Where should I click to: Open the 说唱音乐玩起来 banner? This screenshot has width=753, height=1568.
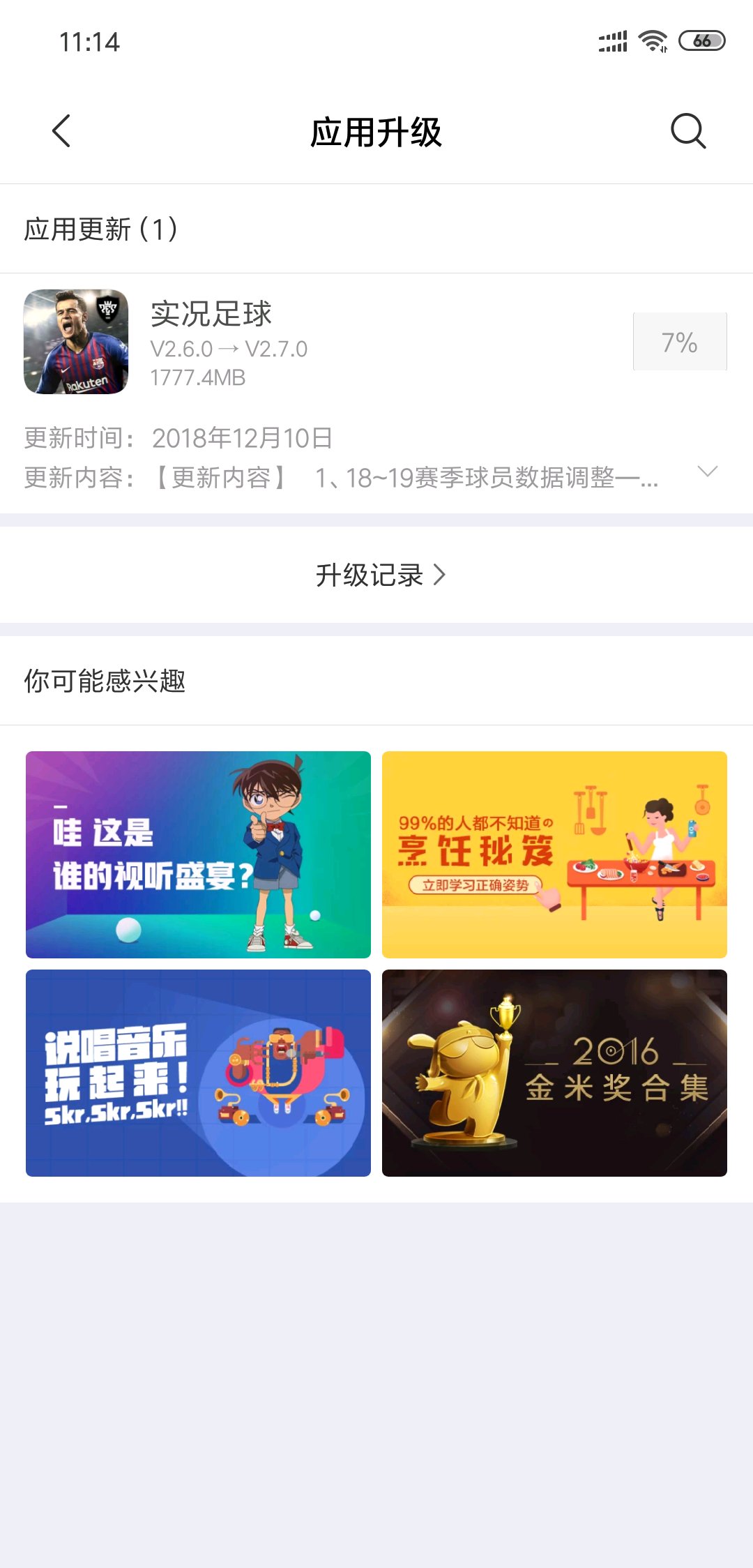(x=198, y=1073)
